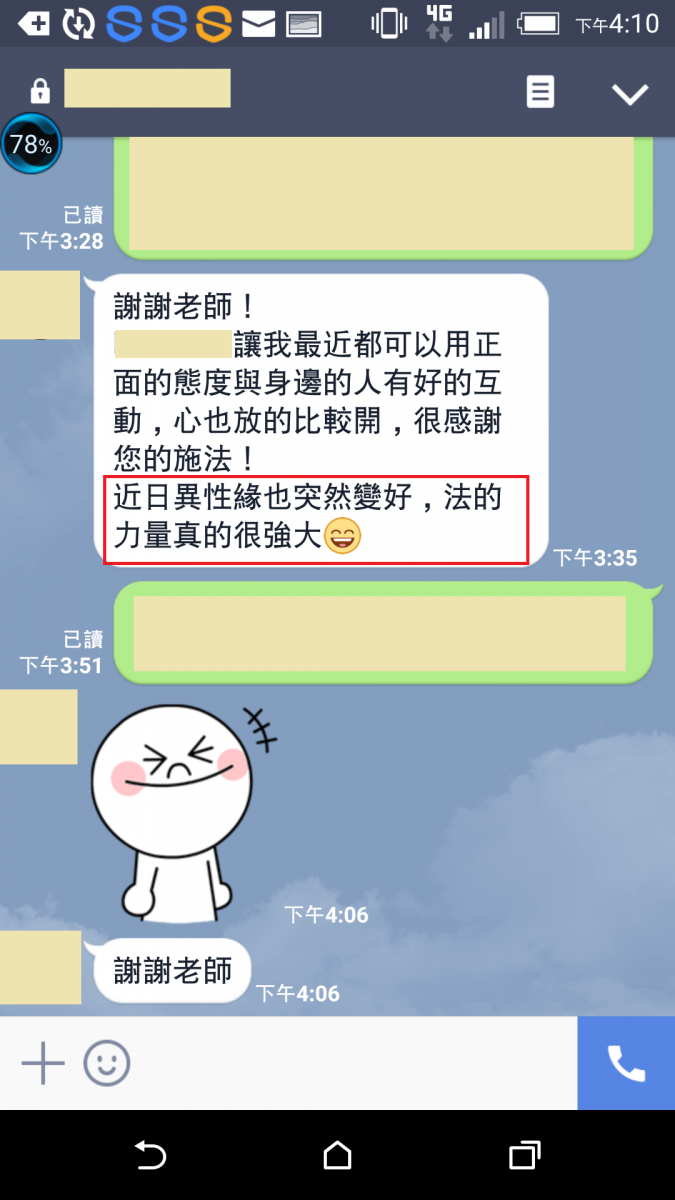Open the plus attachment menu

(43, 1063)
